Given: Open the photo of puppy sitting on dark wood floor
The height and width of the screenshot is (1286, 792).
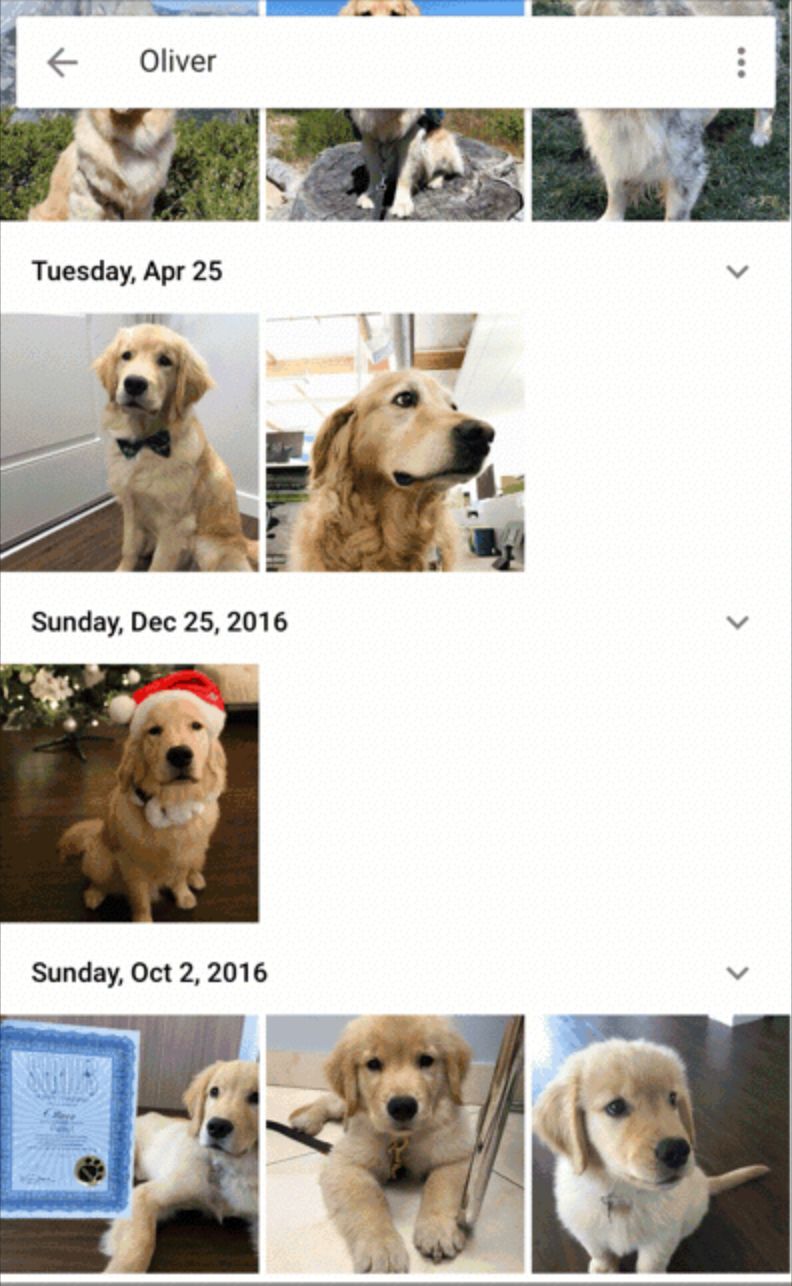Looking at the screenshot, I should [x=661, y=1144].
